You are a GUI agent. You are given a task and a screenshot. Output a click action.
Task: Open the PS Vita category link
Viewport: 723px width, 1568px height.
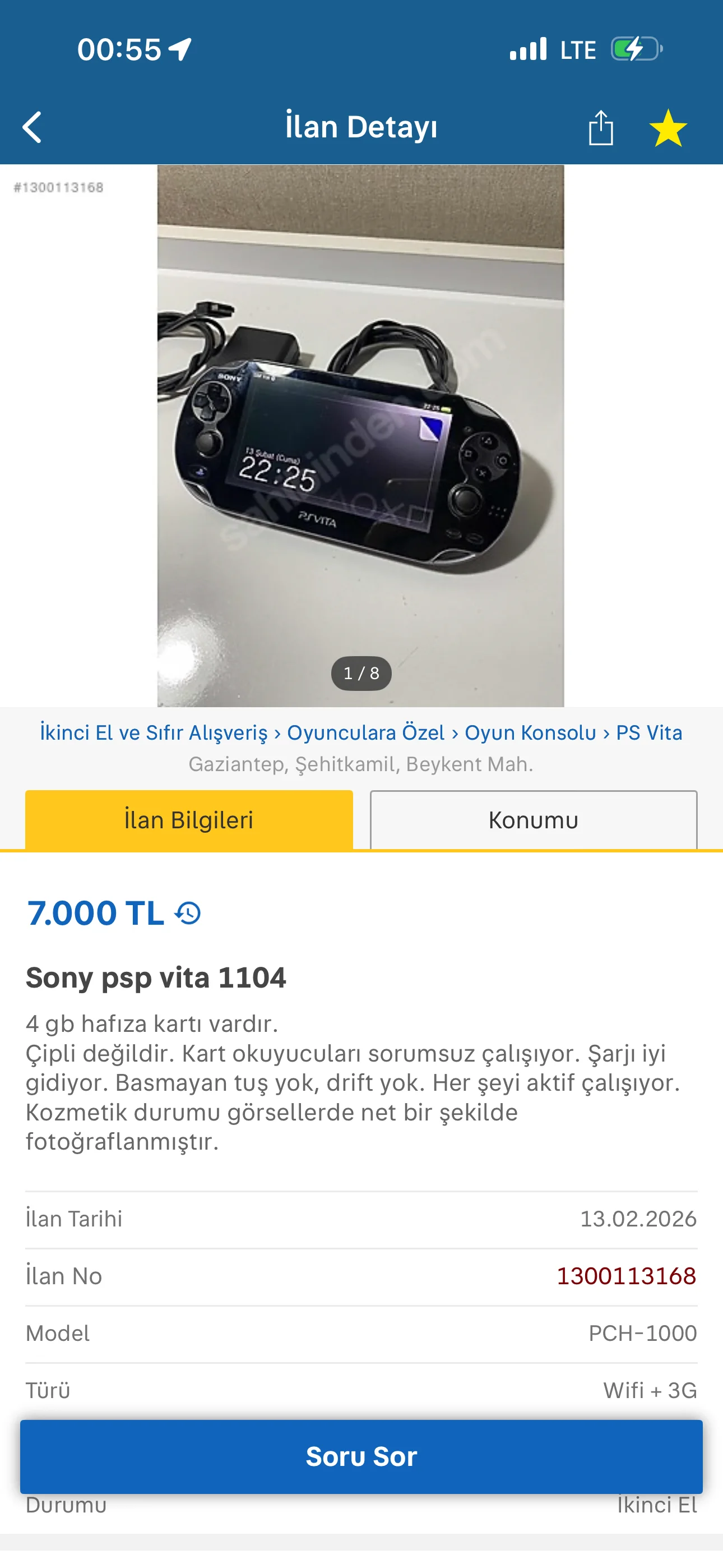(x=649, y=732)
